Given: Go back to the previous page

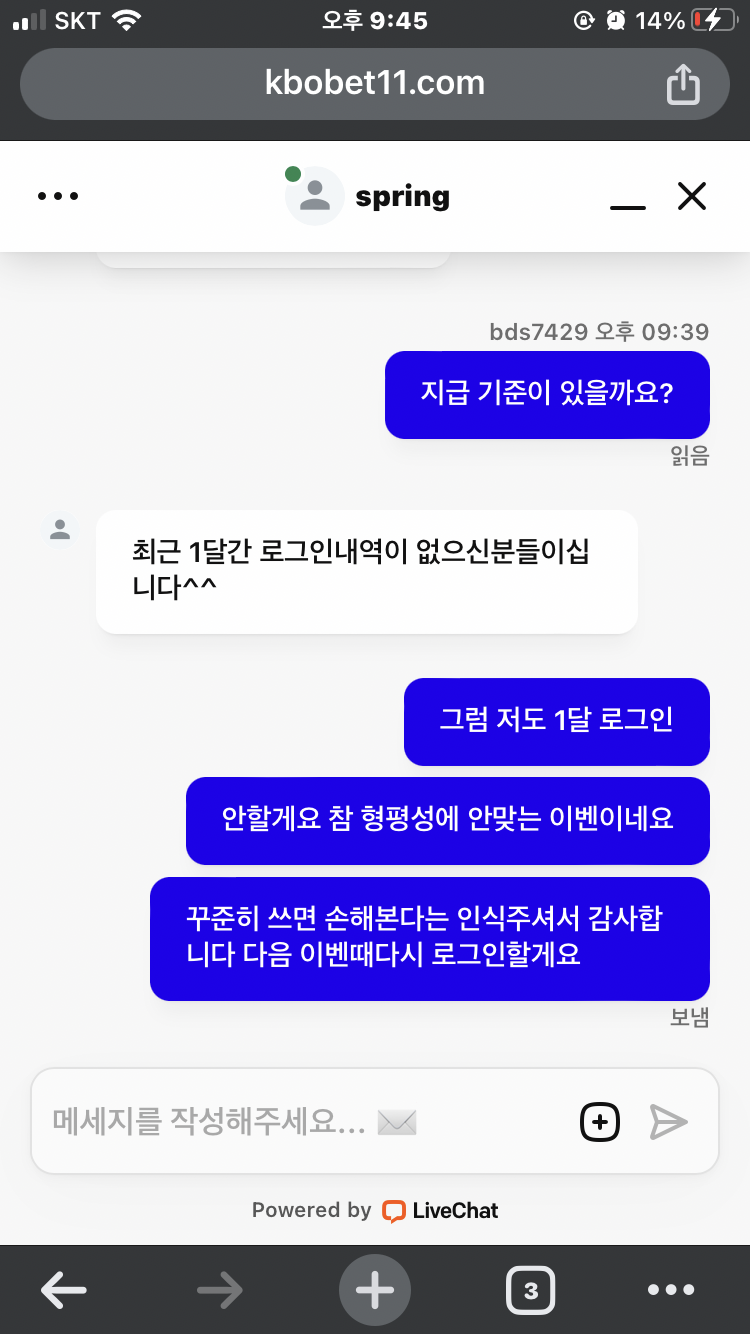Looking at the screenshot, I should [63, 1290].
